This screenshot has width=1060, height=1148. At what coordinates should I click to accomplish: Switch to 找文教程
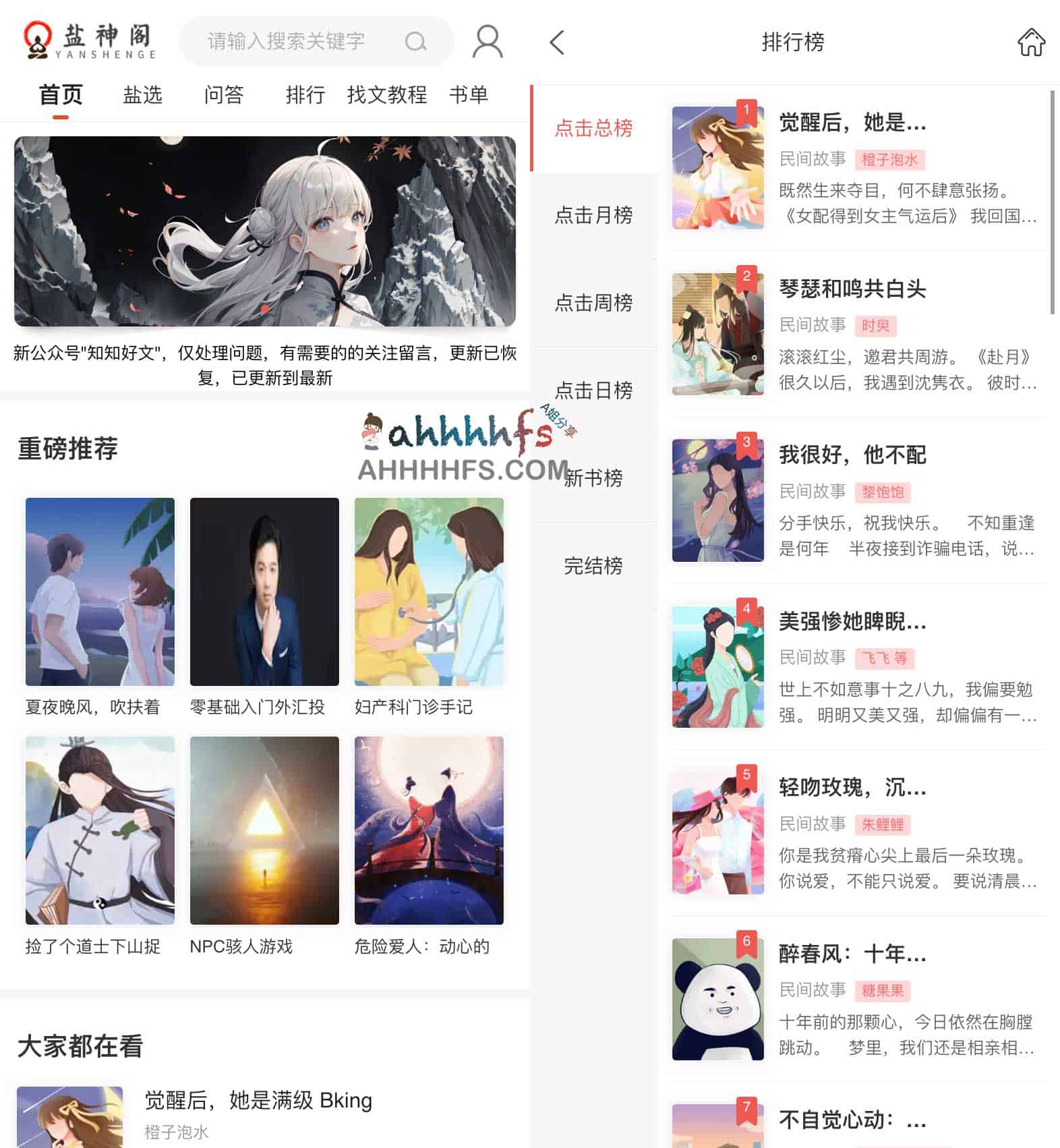click(386, 94)
